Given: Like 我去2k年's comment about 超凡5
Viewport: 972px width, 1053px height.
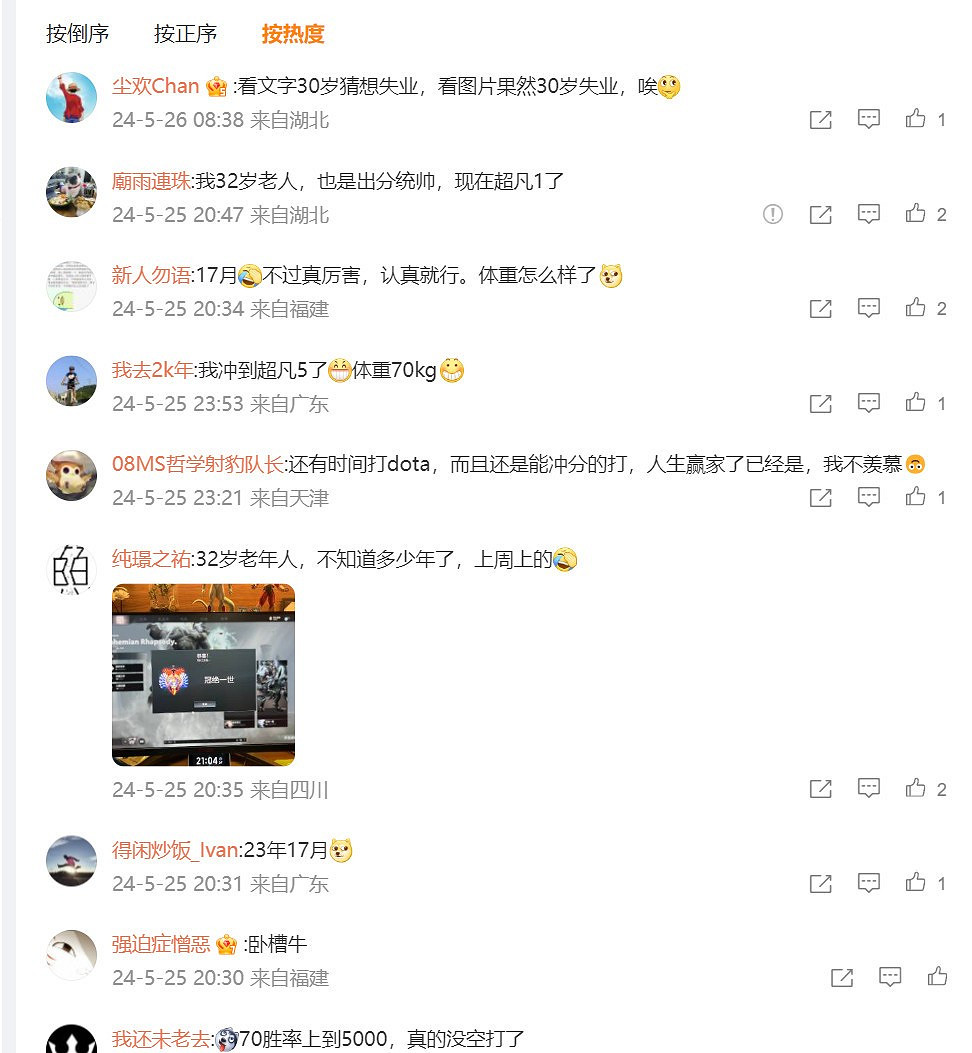Looking at the screenshot, I should point(916,402).
